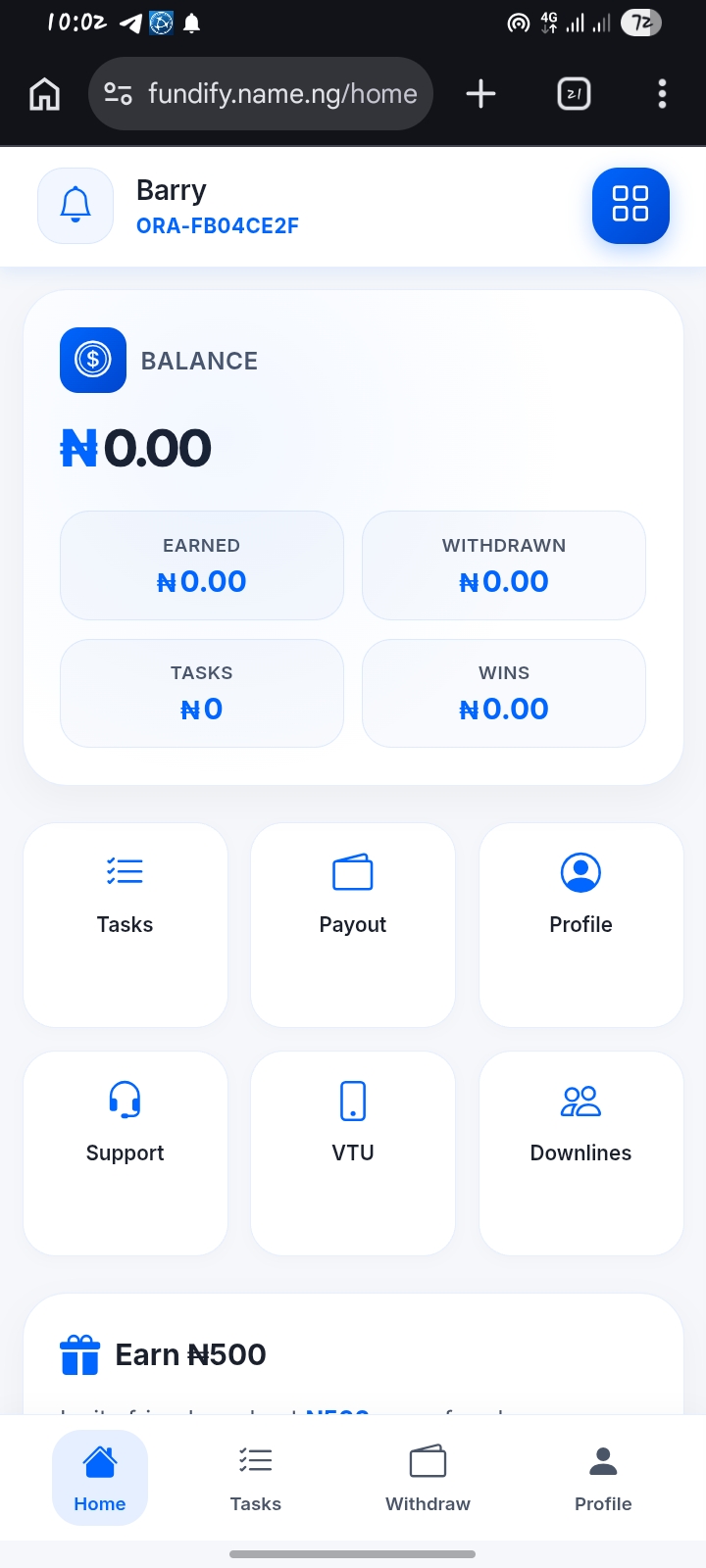The height and width of the screenshot is (1568, 706).
Task: Open the browser tab switcher
Action: point(574,94)
